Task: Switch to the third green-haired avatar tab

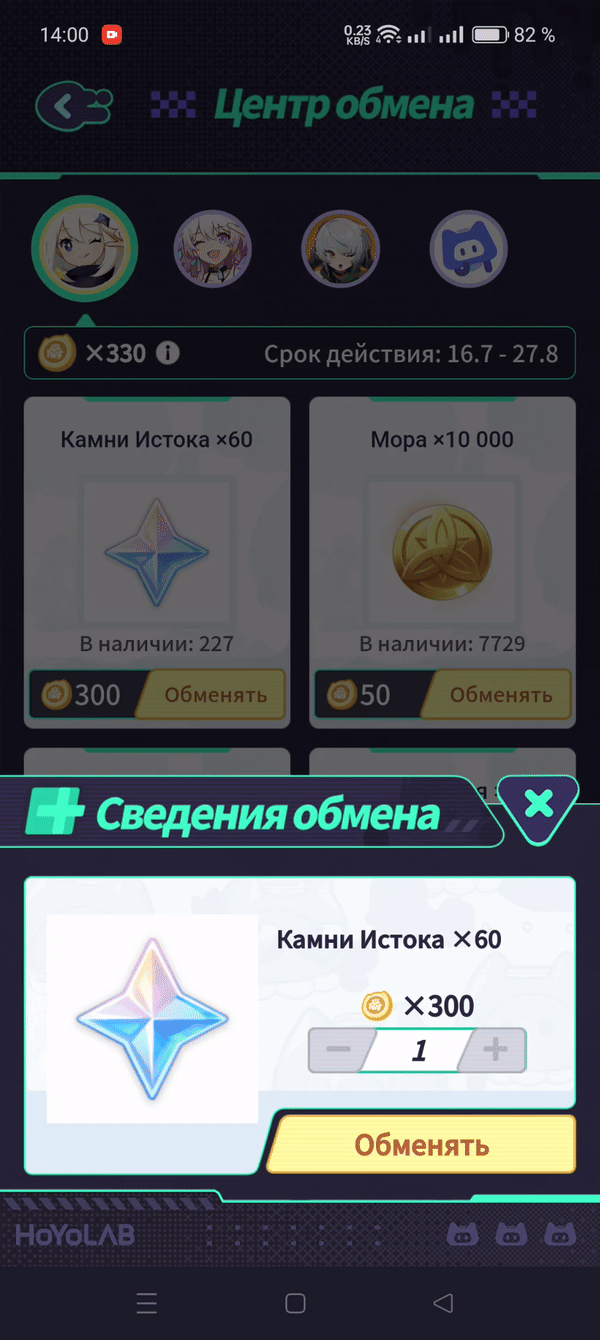Action: [x=340, y=248]
